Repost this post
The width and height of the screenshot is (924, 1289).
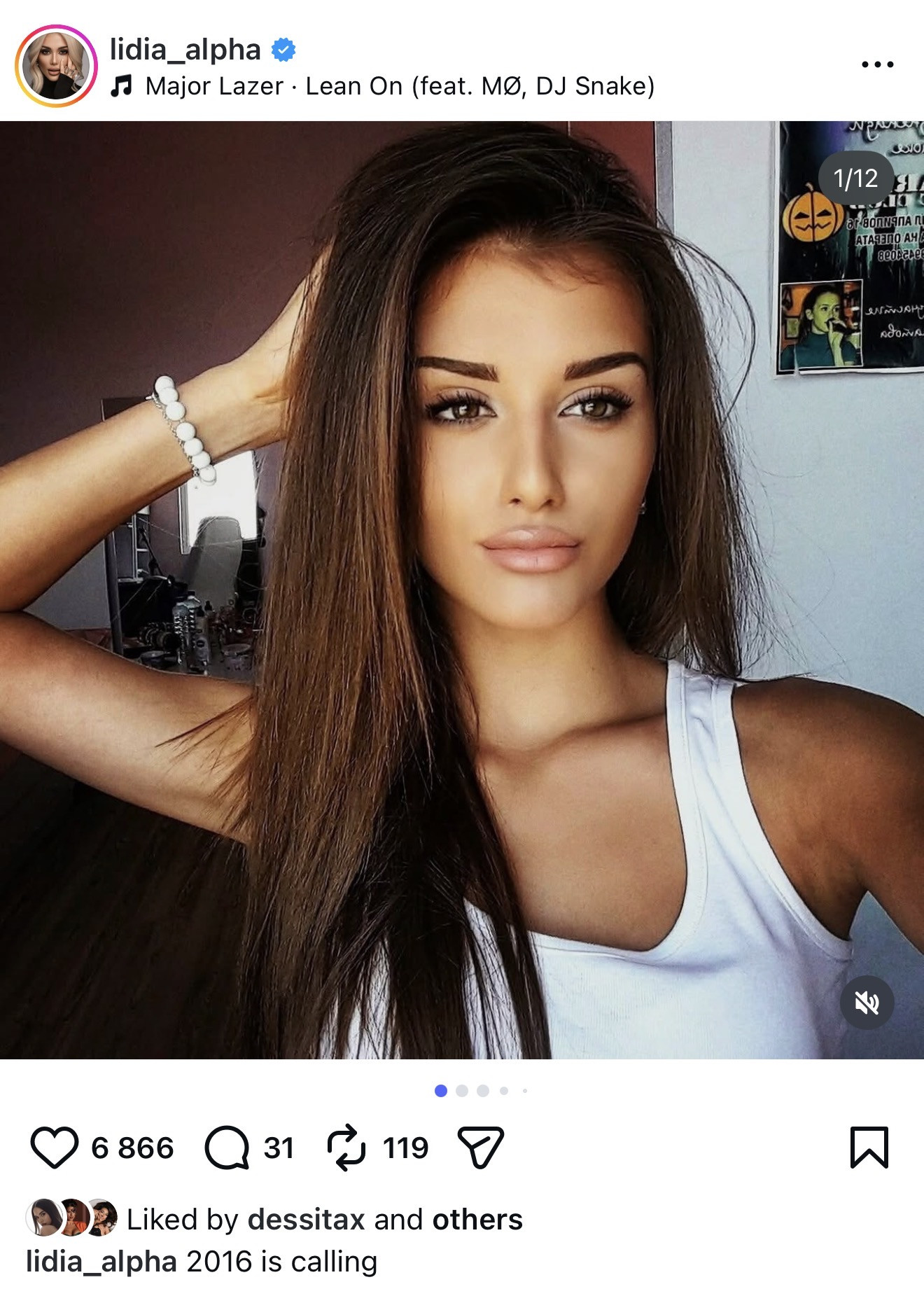[x=346, y=1148]
